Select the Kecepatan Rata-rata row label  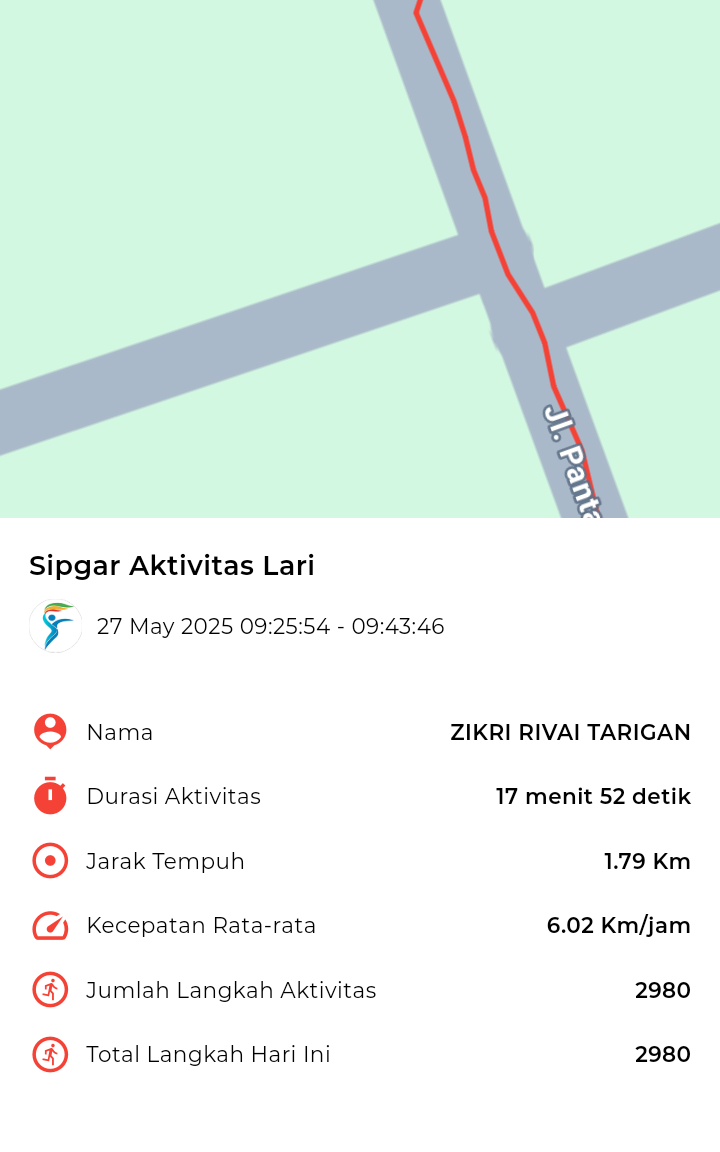click(x=202, y=925)
